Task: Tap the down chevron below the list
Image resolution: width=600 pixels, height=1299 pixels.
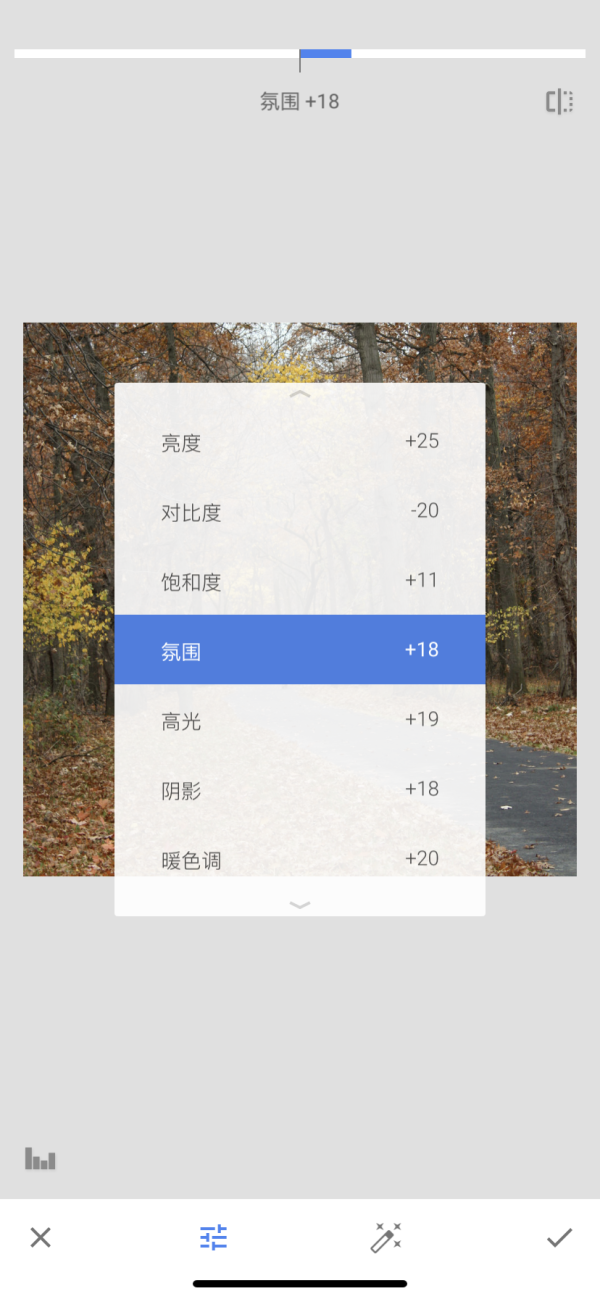Action: pos(299,904)
